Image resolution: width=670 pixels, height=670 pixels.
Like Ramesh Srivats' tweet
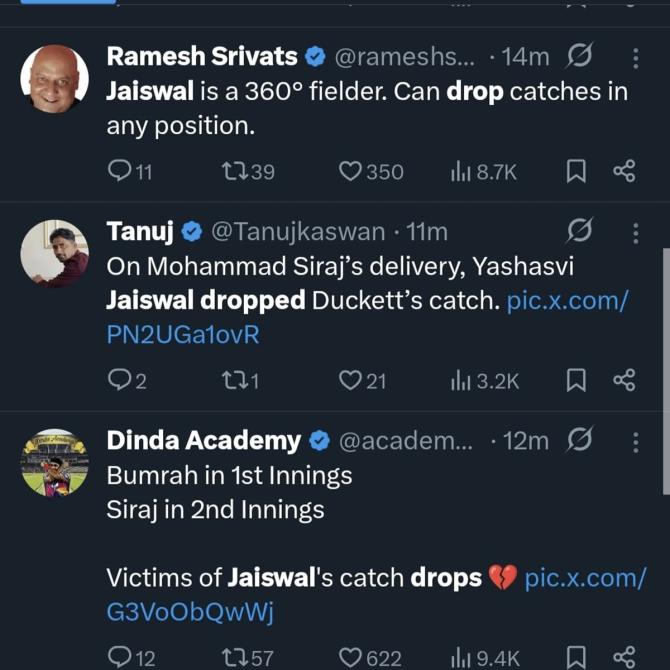tap(350, 172)
